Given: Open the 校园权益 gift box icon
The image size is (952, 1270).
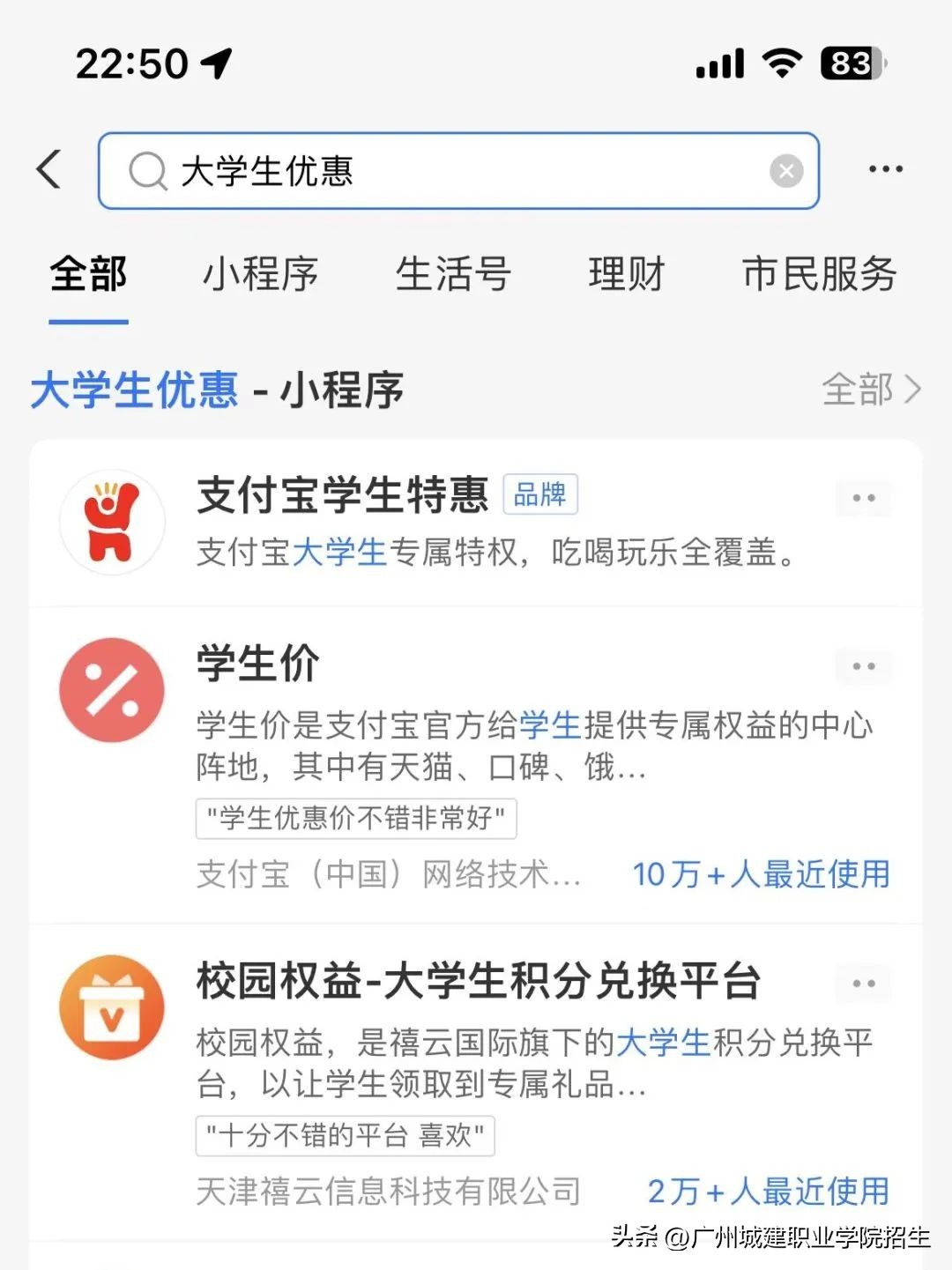Looking at the screenshot, I should point(111,1007).
